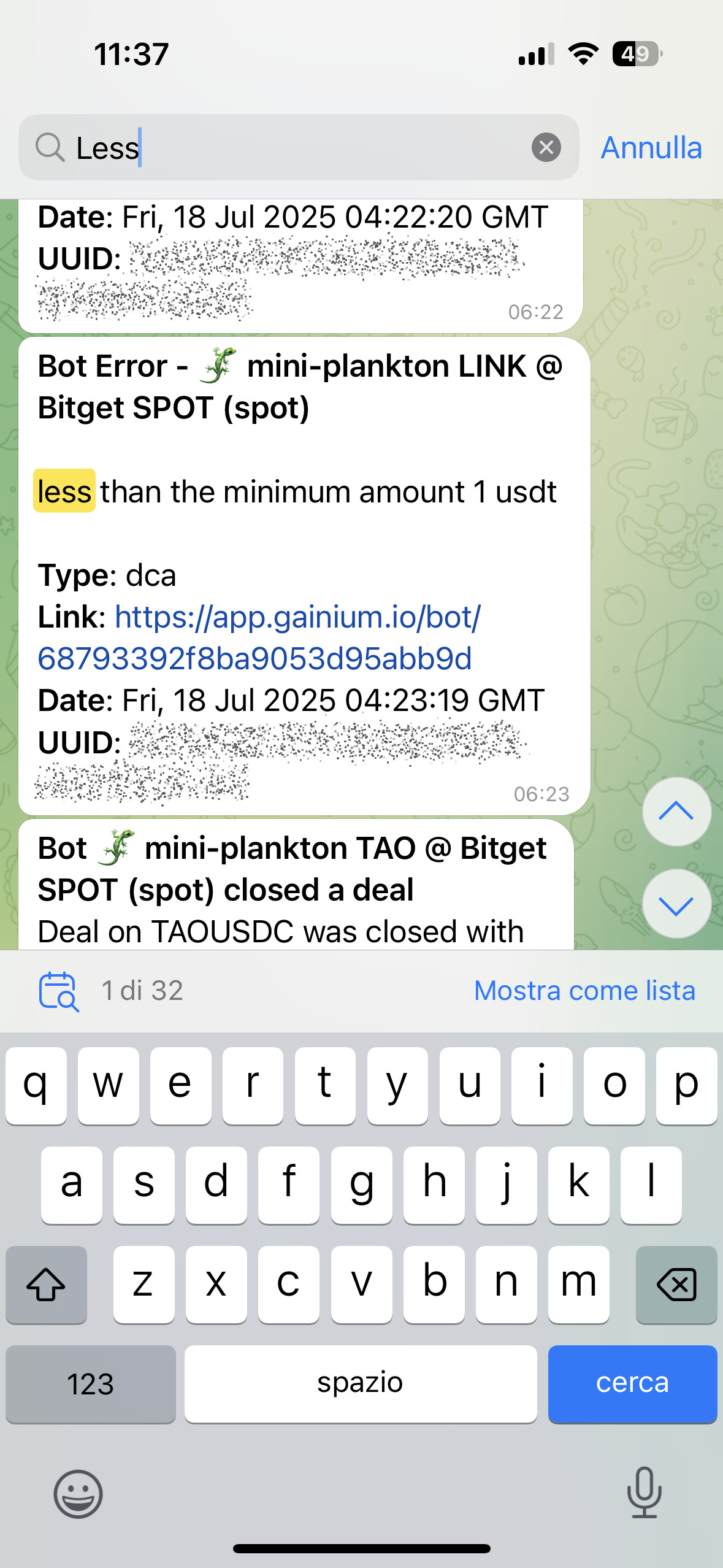723x1568 pixels.
Task: Tap the shift key
Action: [x=46, y=1284]
